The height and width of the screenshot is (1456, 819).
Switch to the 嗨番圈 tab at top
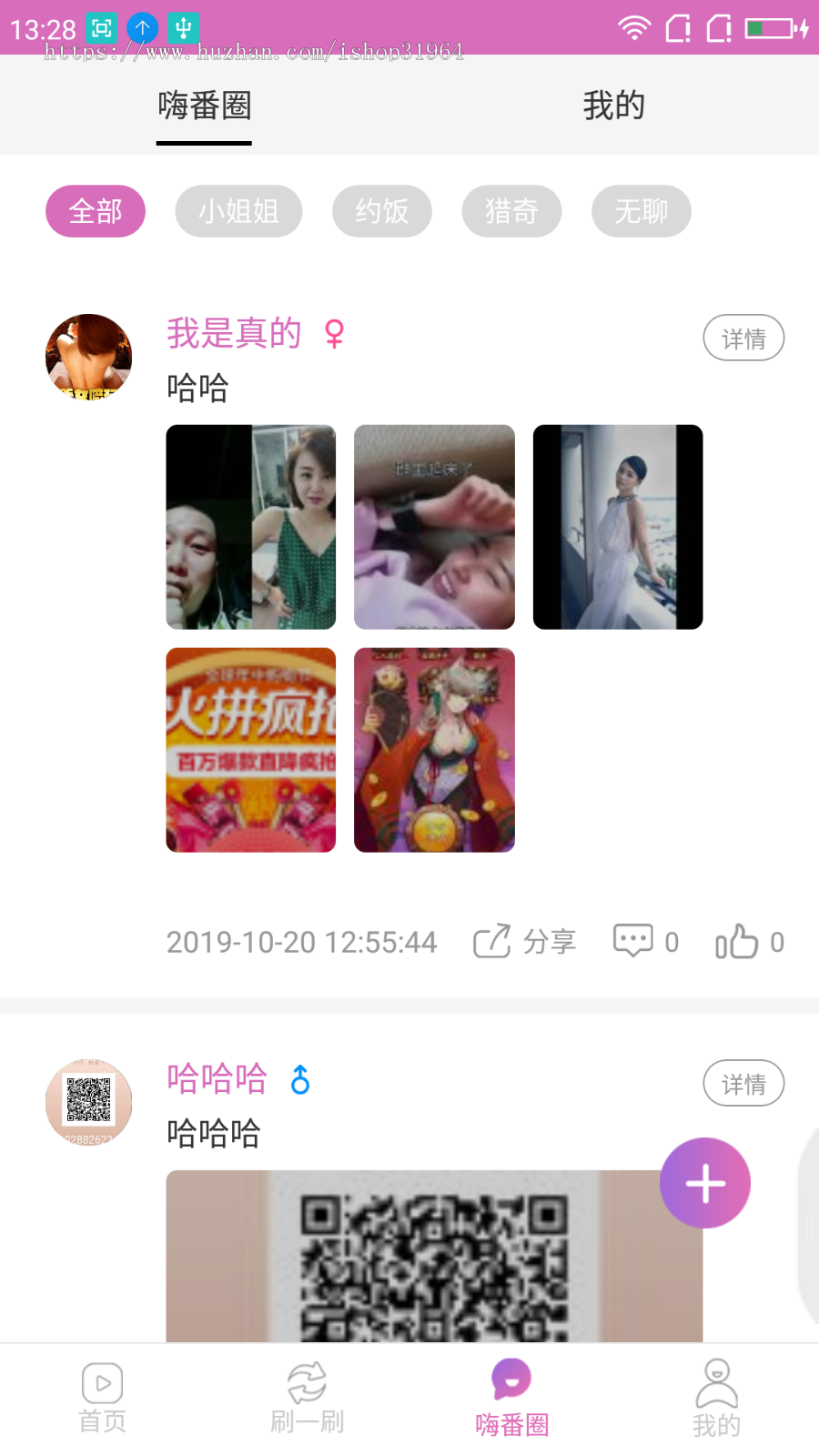tap(204, 106)
